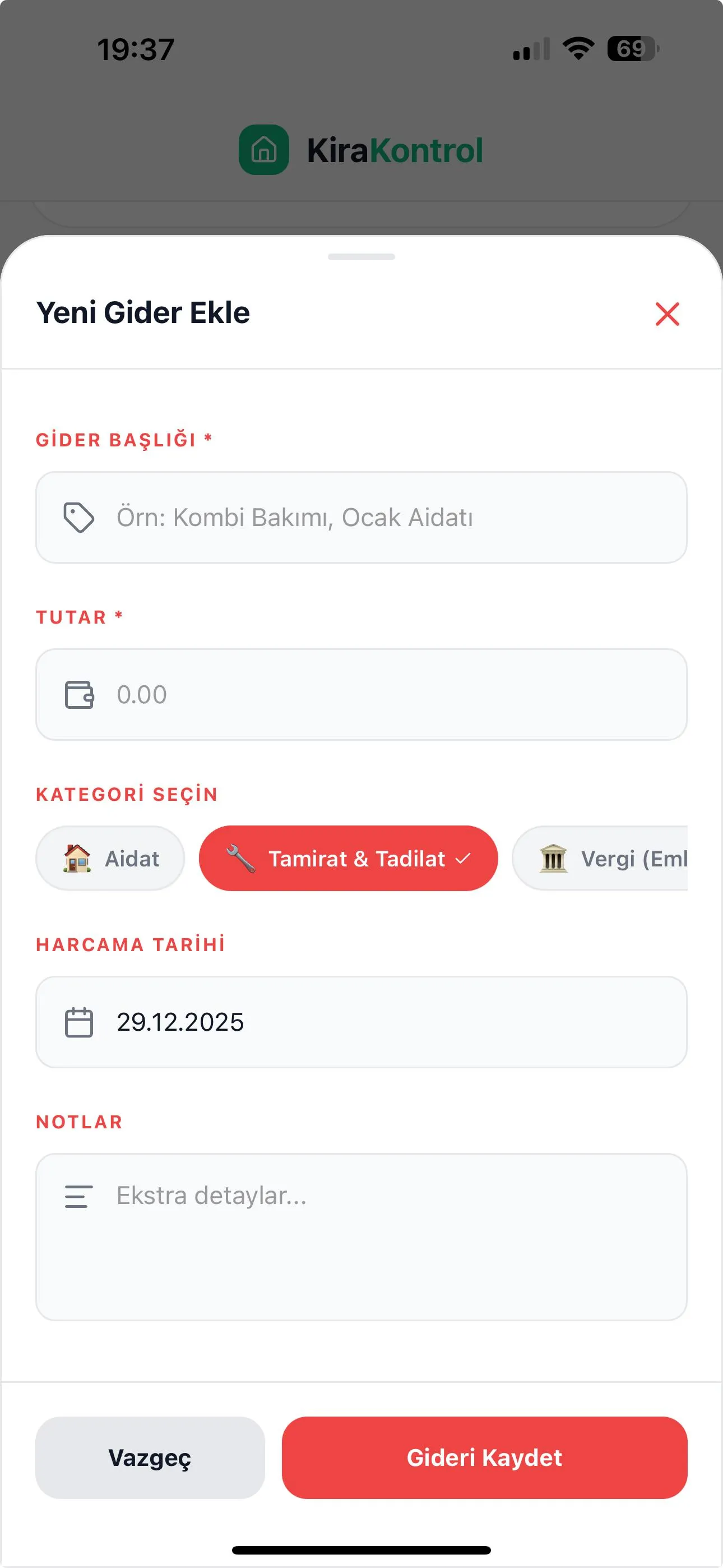
Task: Open the Harcama Tarihi date picker
Action: (361, 1022)
